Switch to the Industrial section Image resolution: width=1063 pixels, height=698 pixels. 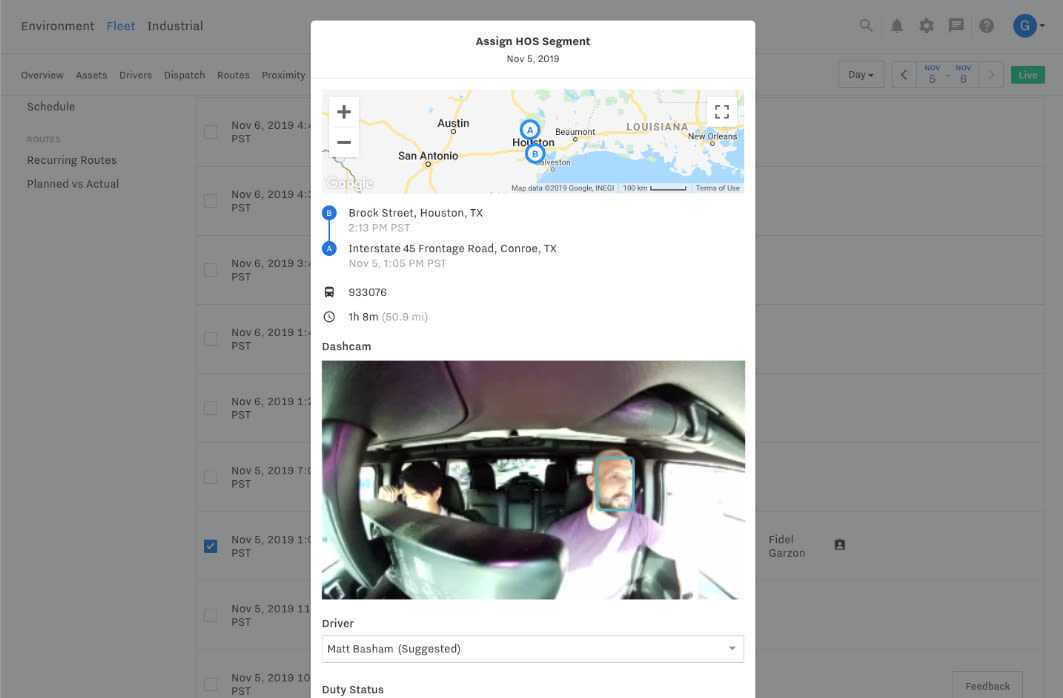click(x=175, y=26)
